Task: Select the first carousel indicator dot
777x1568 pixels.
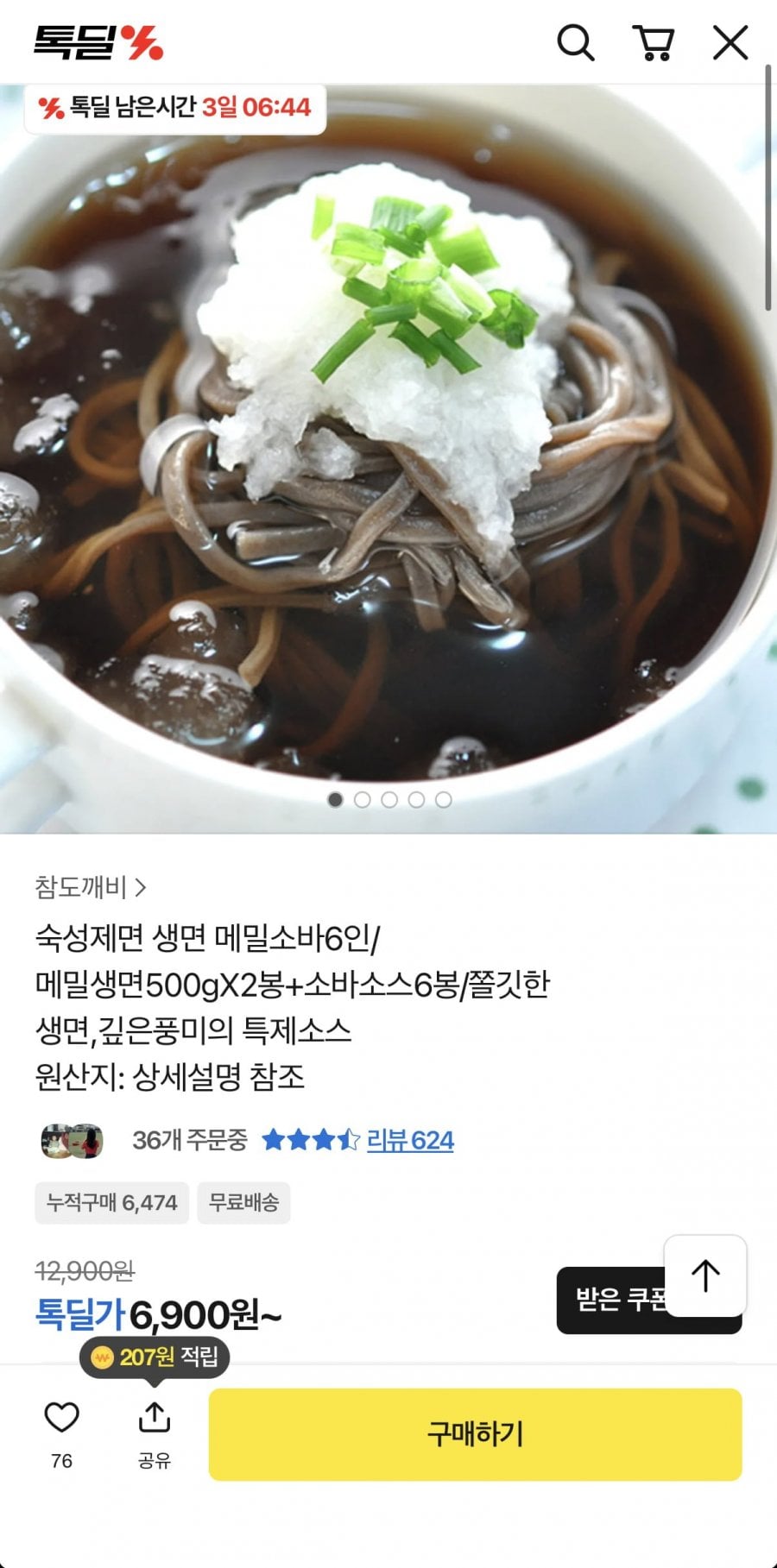Action: (x=337, y=800)
